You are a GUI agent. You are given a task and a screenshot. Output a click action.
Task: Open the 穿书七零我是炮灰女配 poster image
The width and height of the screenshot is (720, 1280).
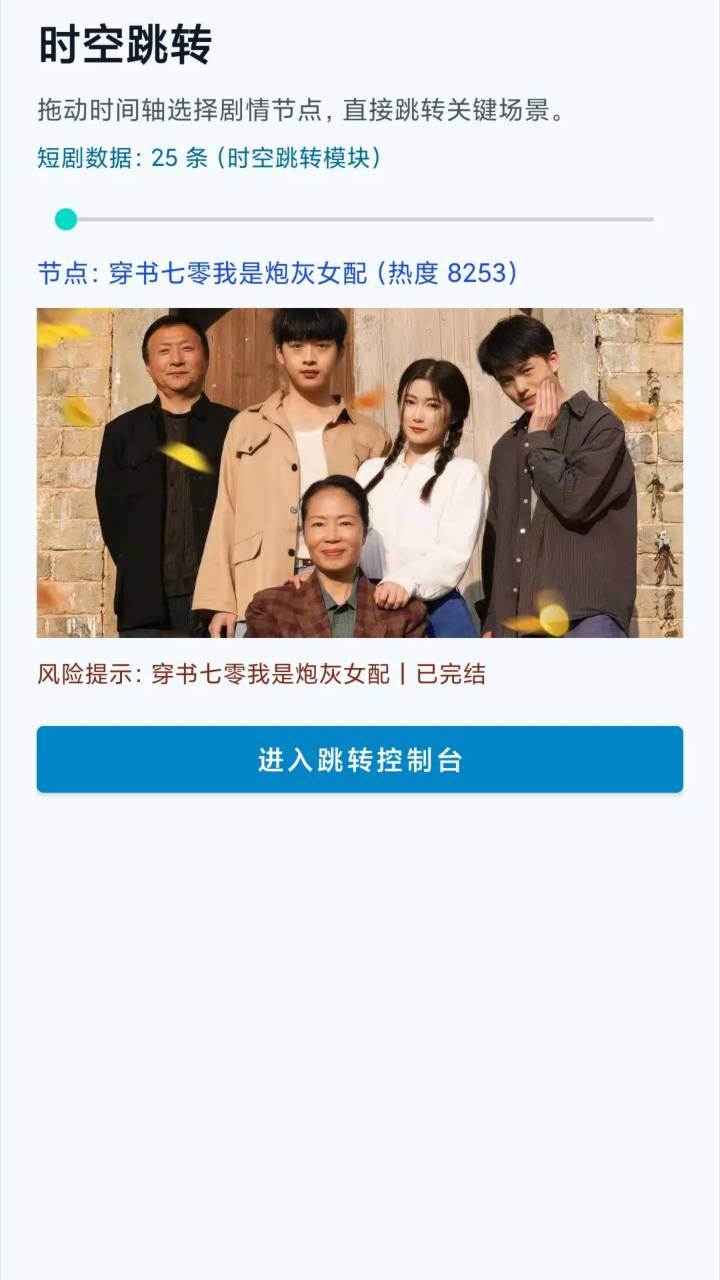(x=360, y=473)
